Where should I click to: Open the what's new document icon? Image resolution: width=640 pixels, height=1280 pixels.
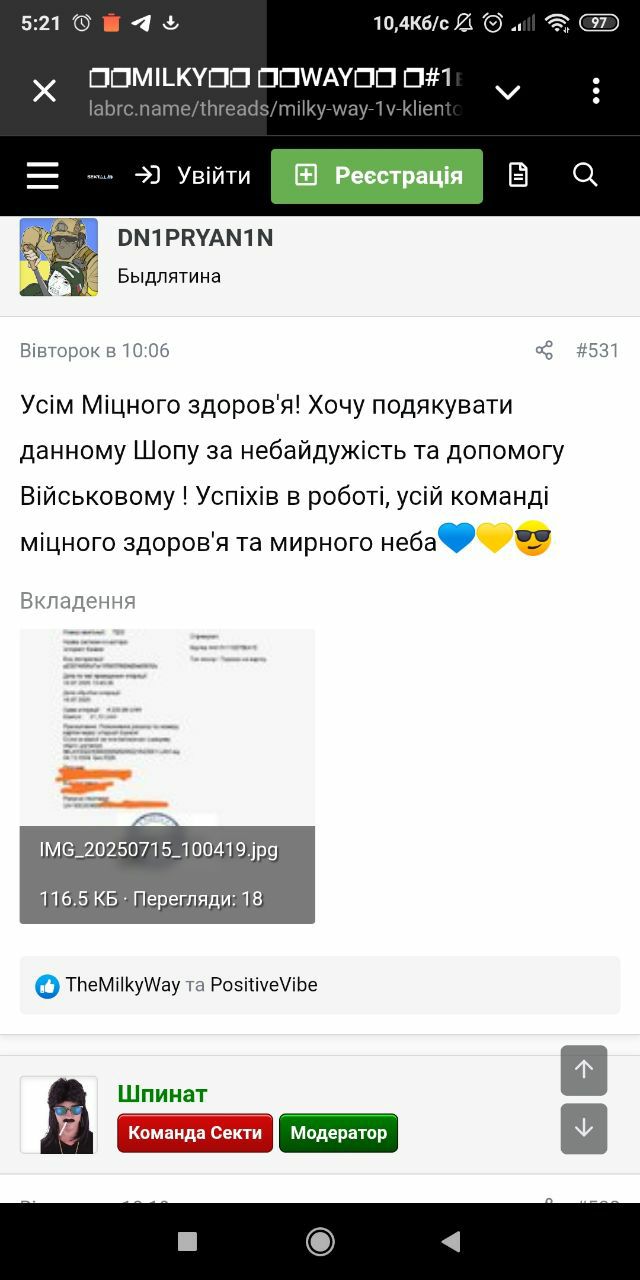(518, 176)
